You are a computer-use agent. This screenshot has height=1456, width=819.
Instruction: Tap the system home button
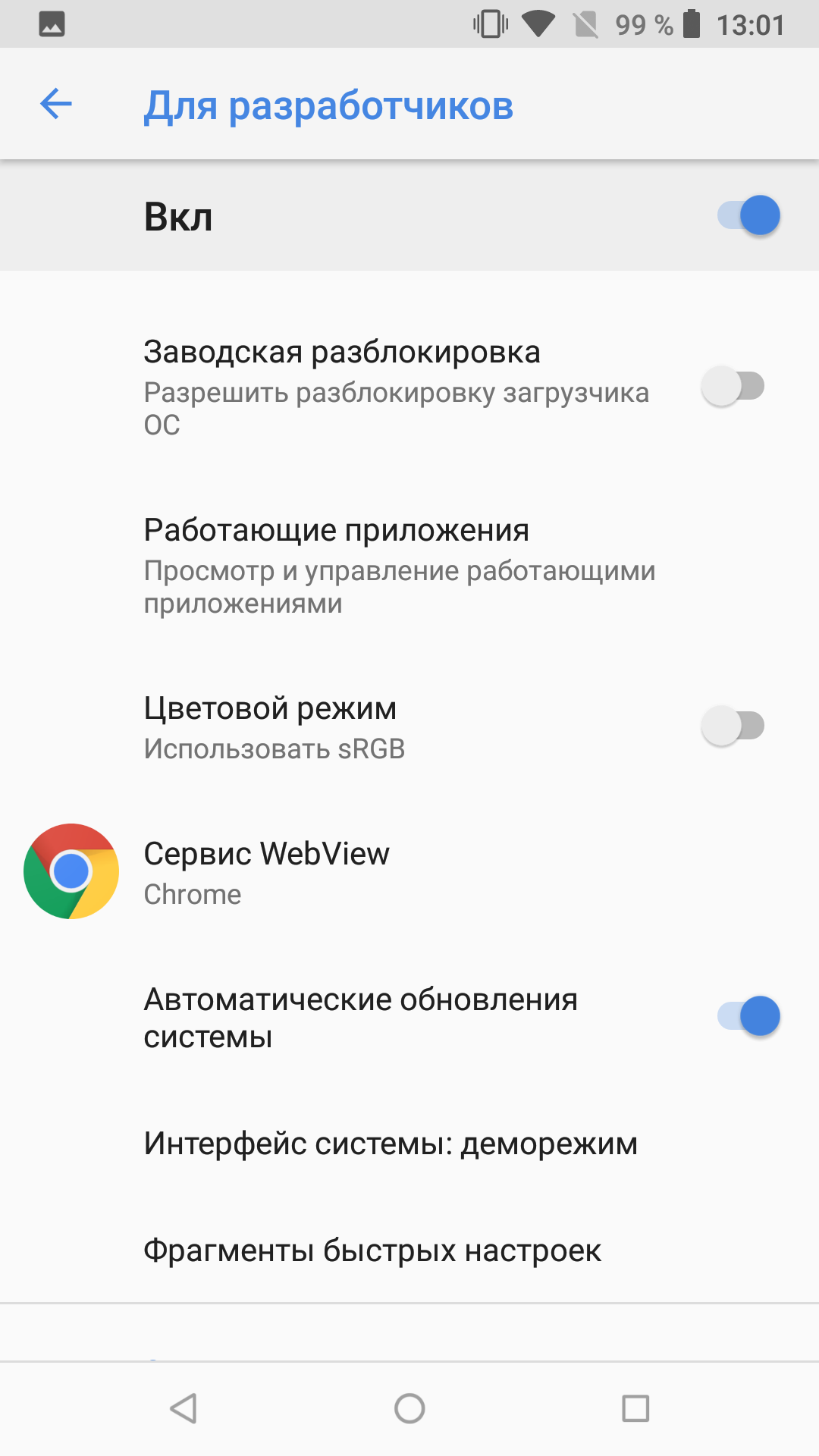tap(409, 1409)
